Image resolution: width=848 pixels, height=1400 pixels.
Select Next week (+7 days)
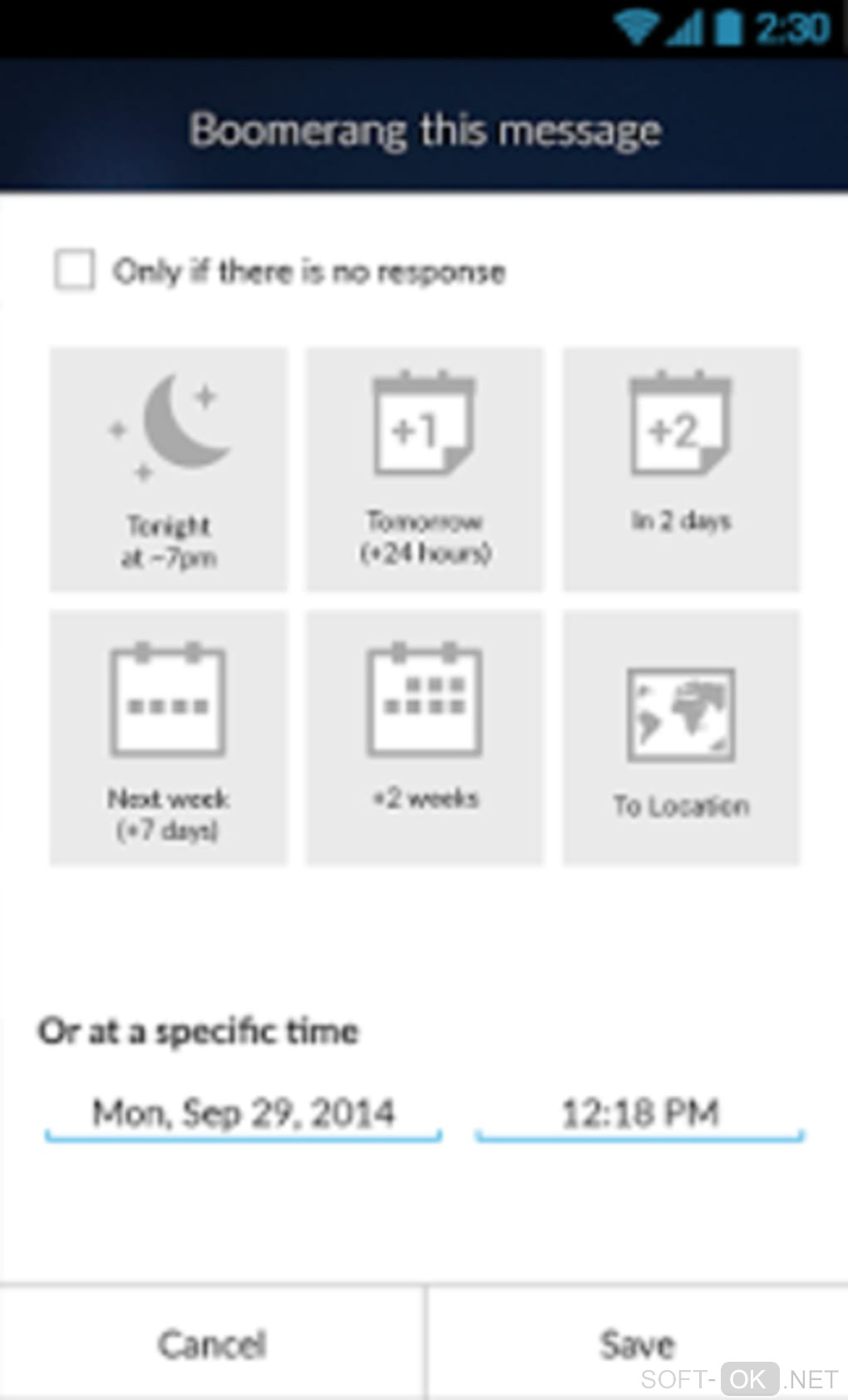pyautogui.click(x=169, y=738)
